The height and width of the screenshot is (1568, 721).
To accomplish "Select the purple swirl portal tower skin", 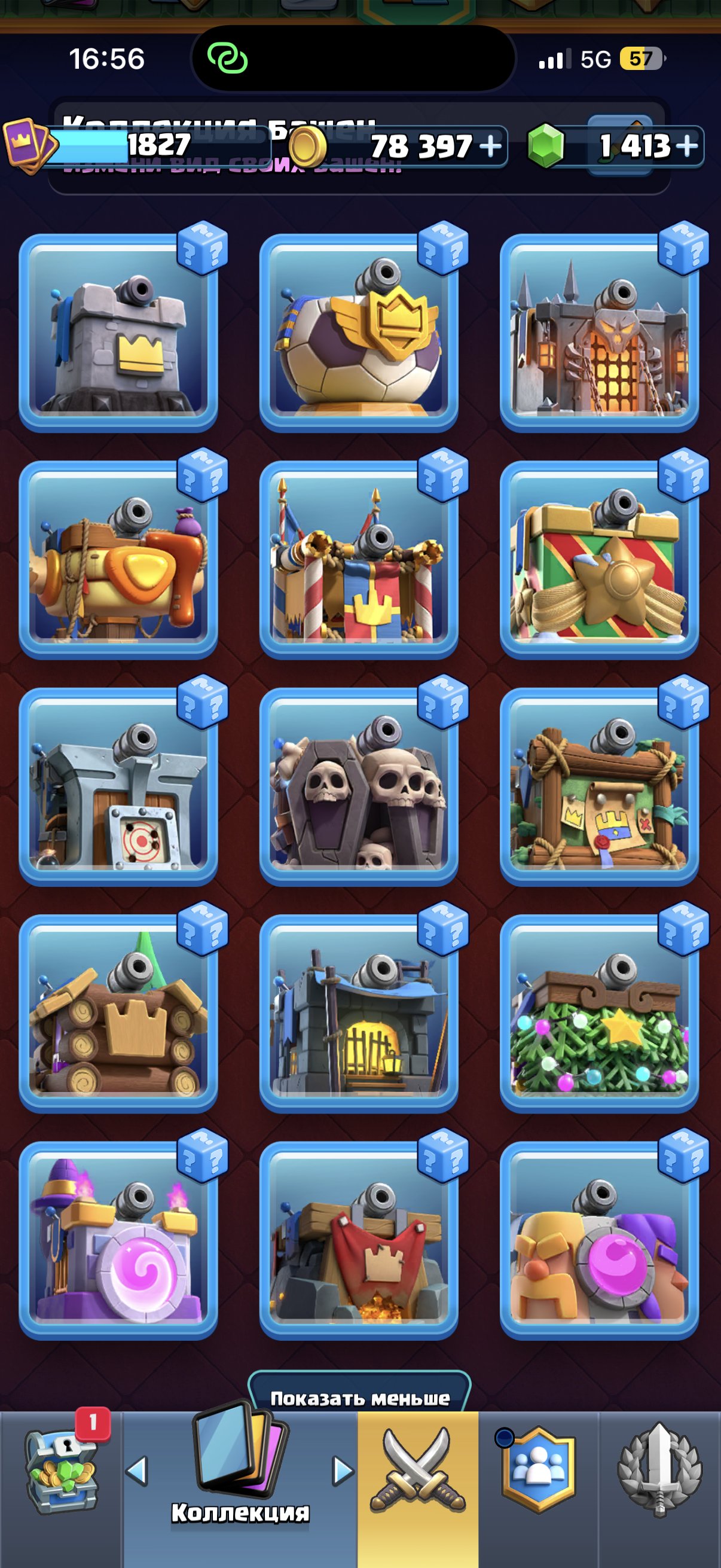I will [x=118, y=1240].
